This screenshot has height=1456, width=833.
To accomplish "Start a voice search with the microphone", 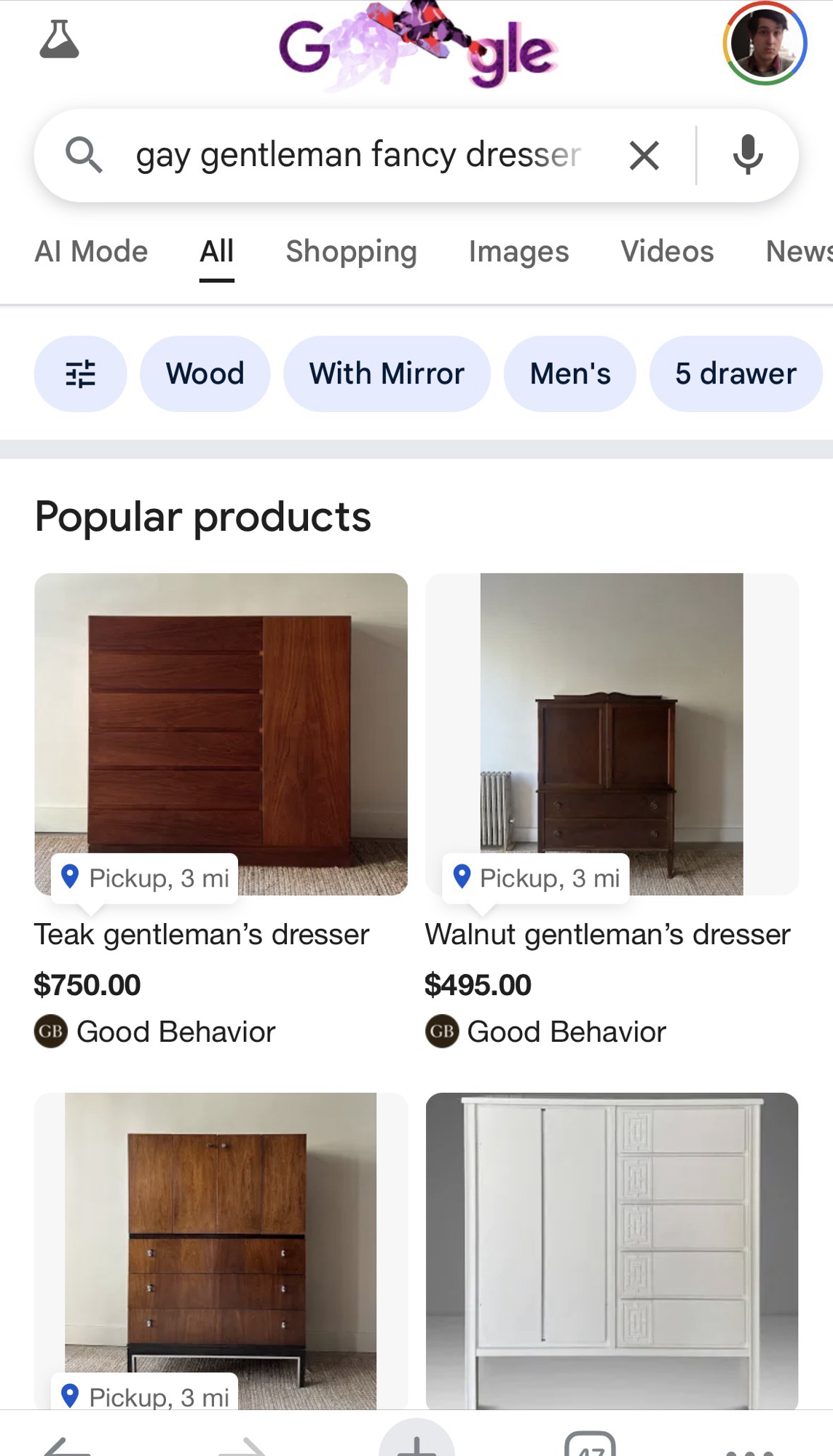I will 748,155.
